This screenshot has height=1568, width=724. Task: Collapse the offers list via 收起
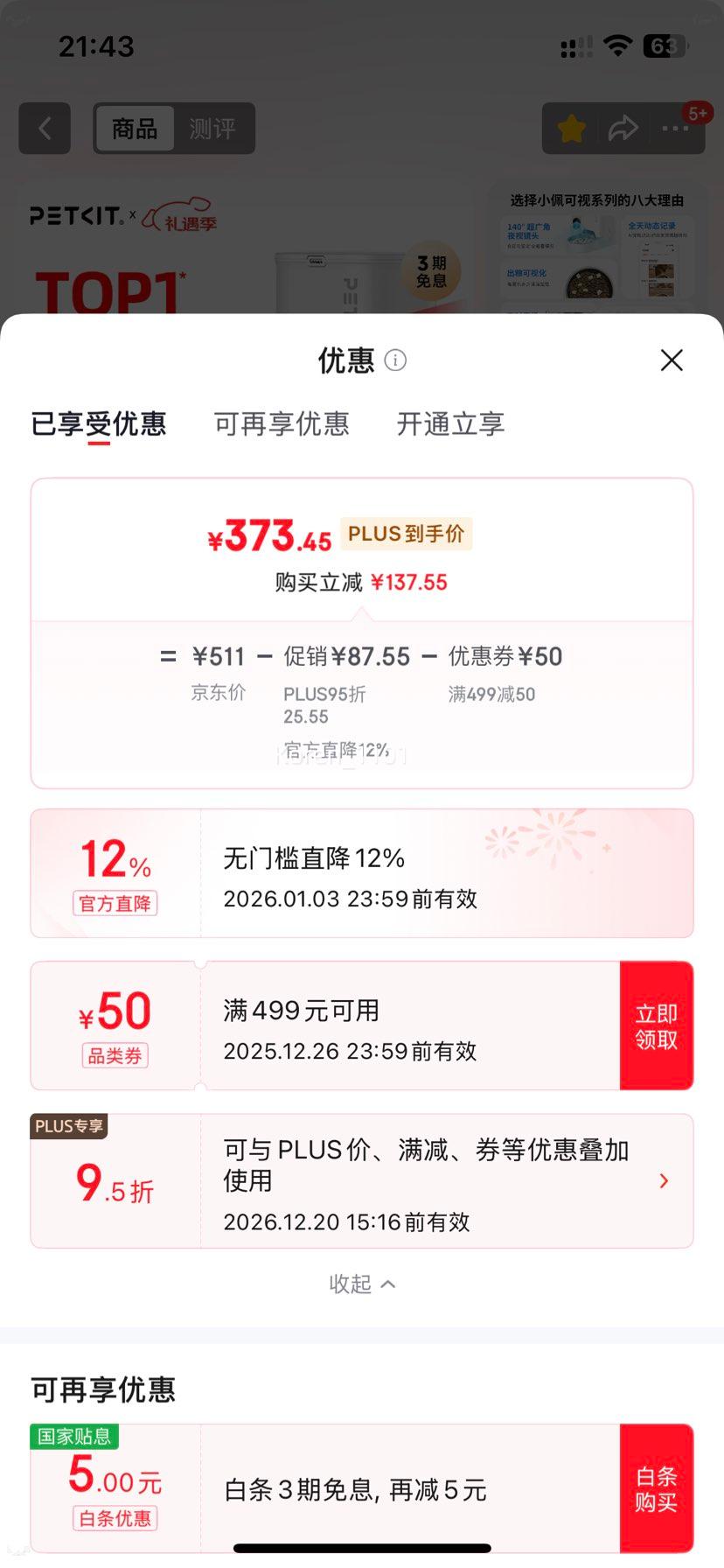(362, 1283)
